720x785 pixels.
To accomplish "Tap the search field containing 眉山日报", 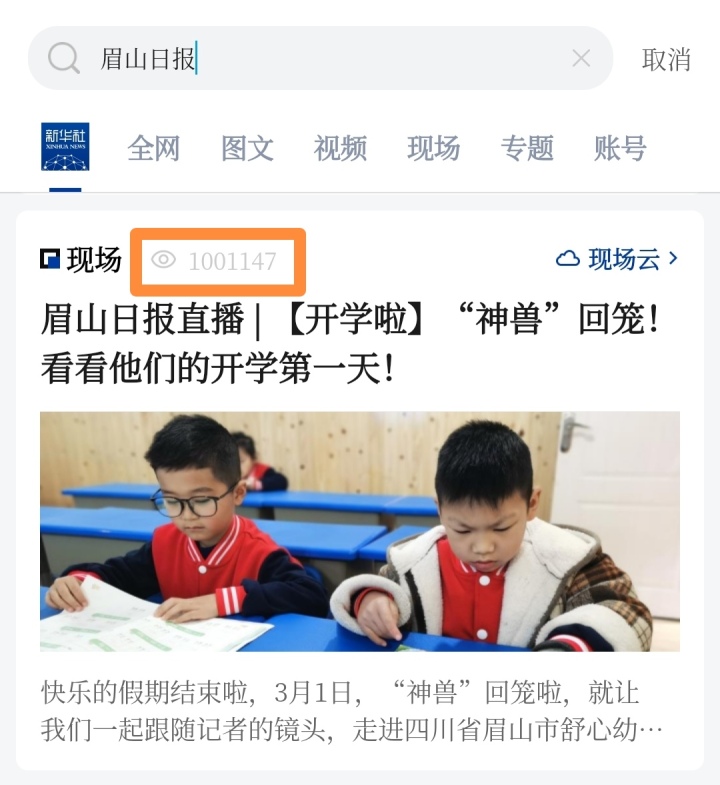I will coord(320,59).
